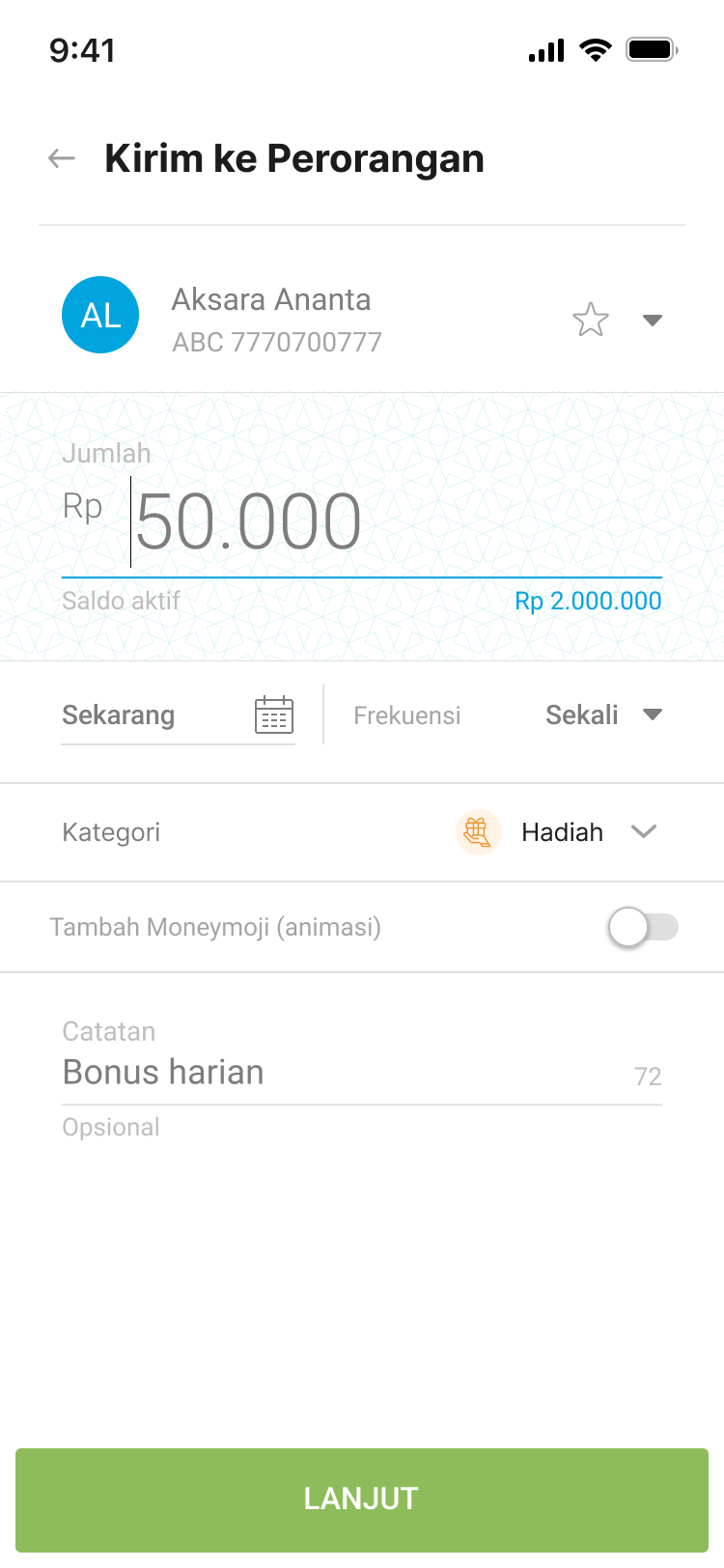The height and width of the screenshot is (1568, 724).
Task: Tap the Wi-Fi icon in the status bar
Action: (x=596, y=50)
